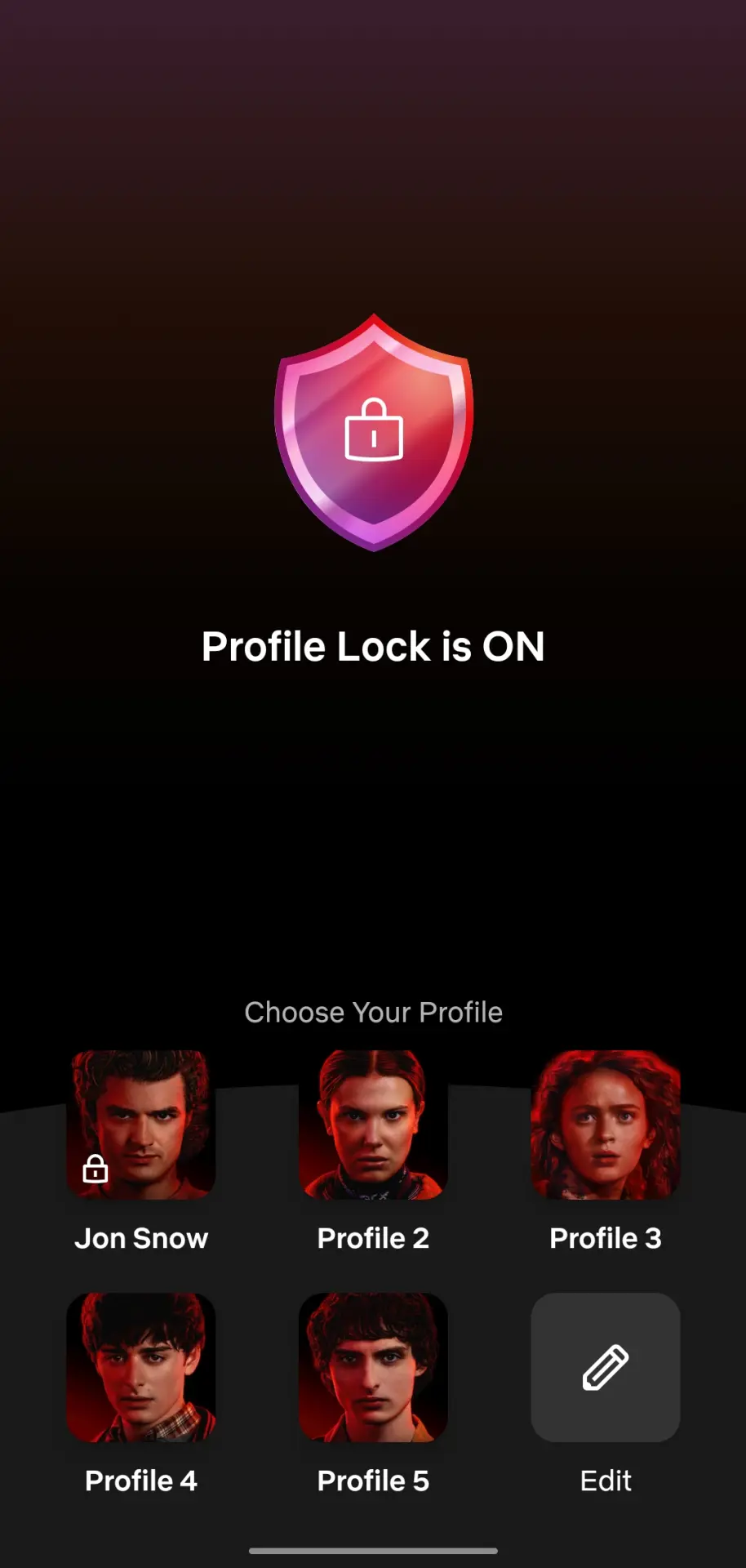Choose Profile 2
The image size is (746, 1568).
click(x=373, y=1125)
